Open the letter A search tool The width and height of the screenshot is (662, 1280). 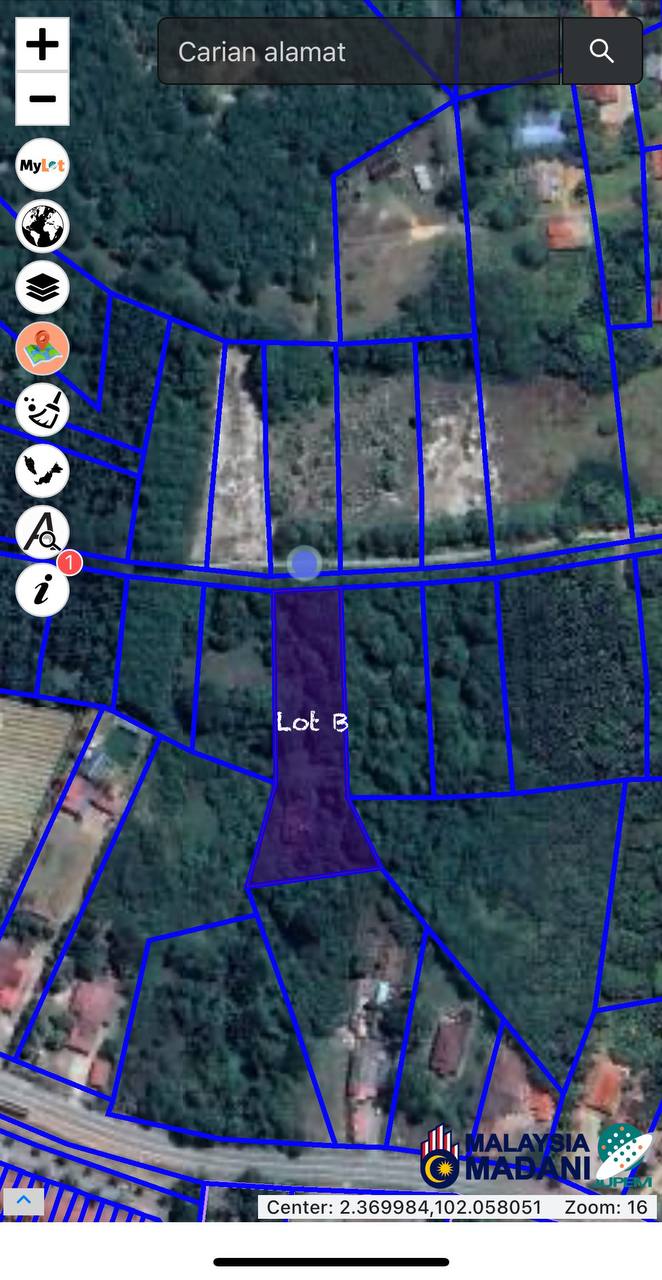[42, 532]
